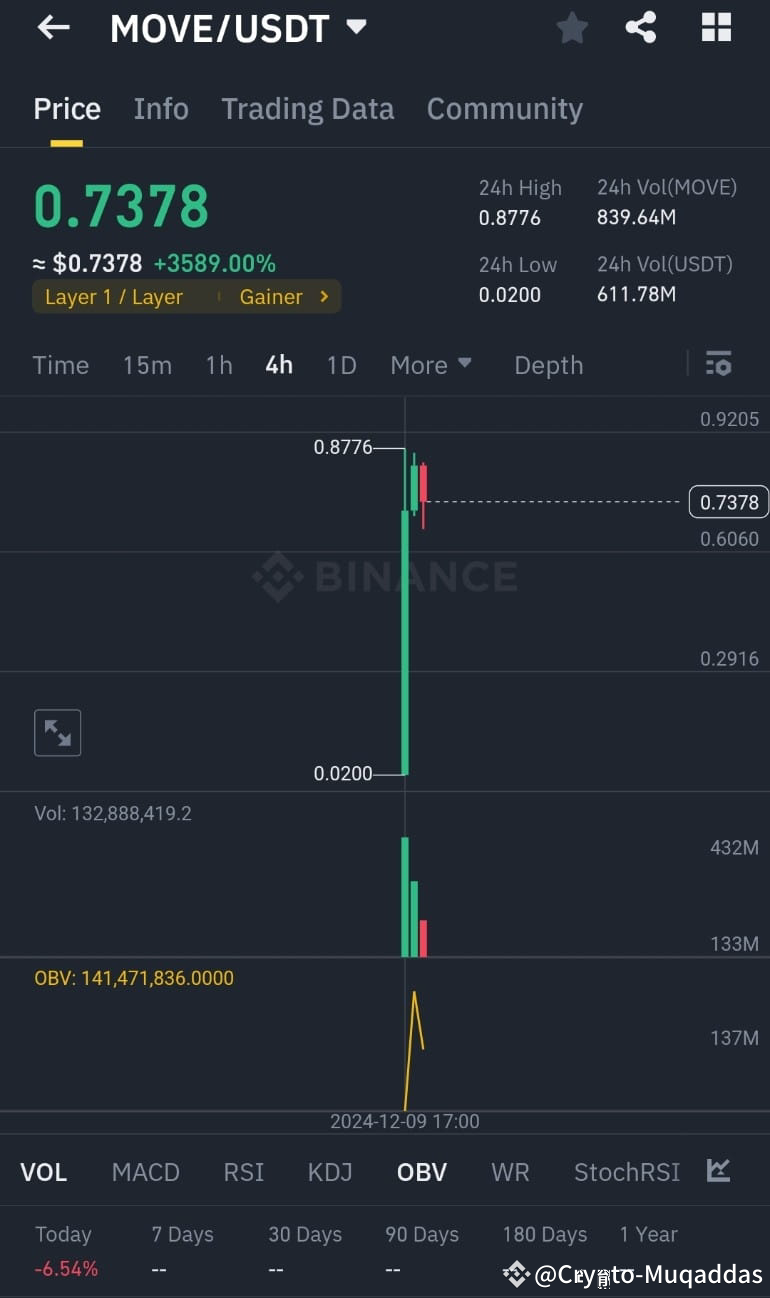
Task: Toggle the RSI indicator
Action: click(x=243, y=1171)
